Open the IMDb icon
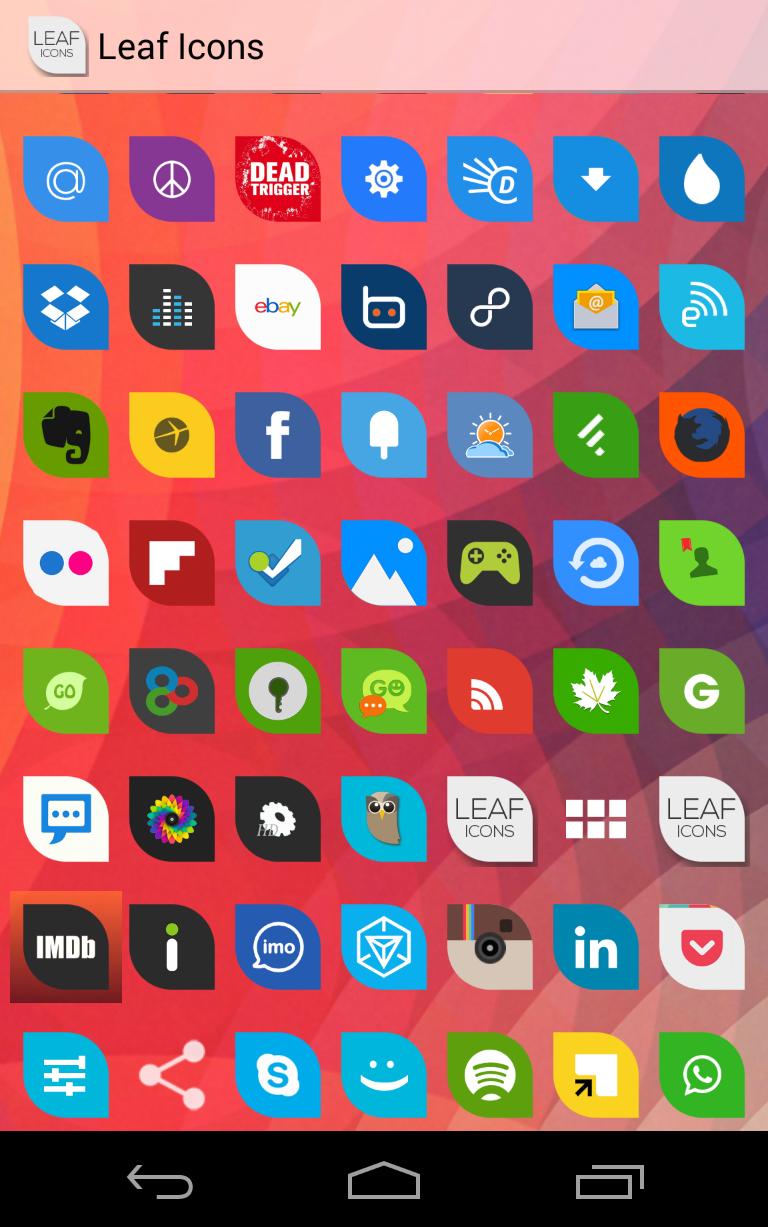Screen dimensions: 768x1227 (66, 947)
